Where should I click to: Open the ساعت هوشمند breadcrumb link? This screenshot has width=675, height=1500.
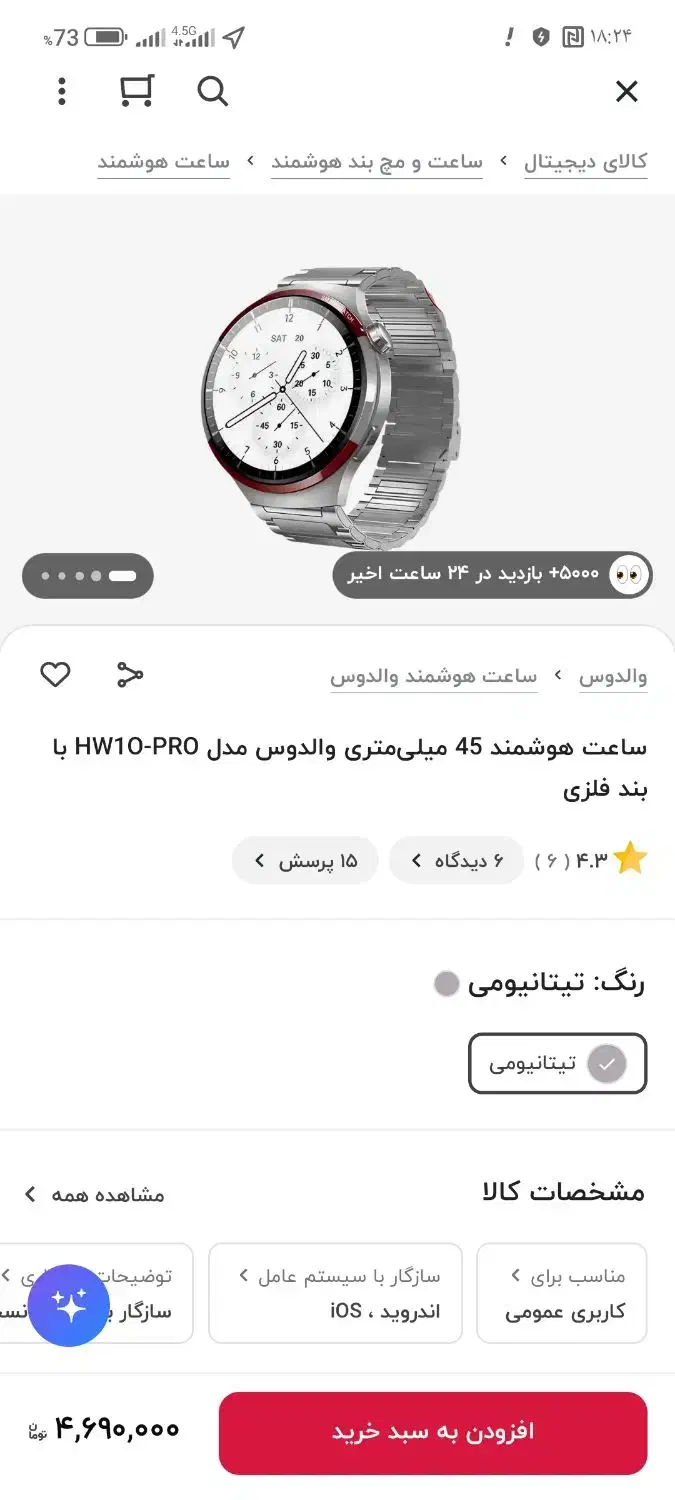click(163, 162)
